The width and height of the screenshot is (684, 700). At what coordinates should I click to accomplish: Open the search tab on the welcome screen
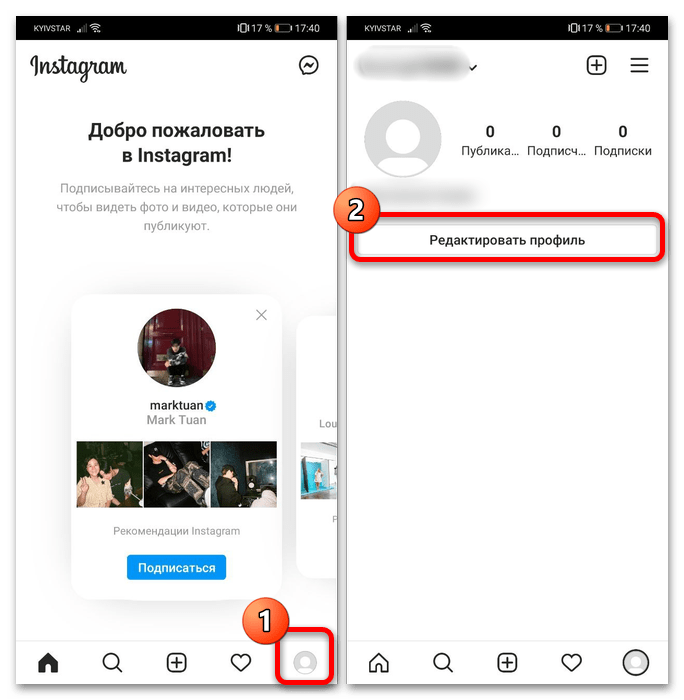[112, 662]
